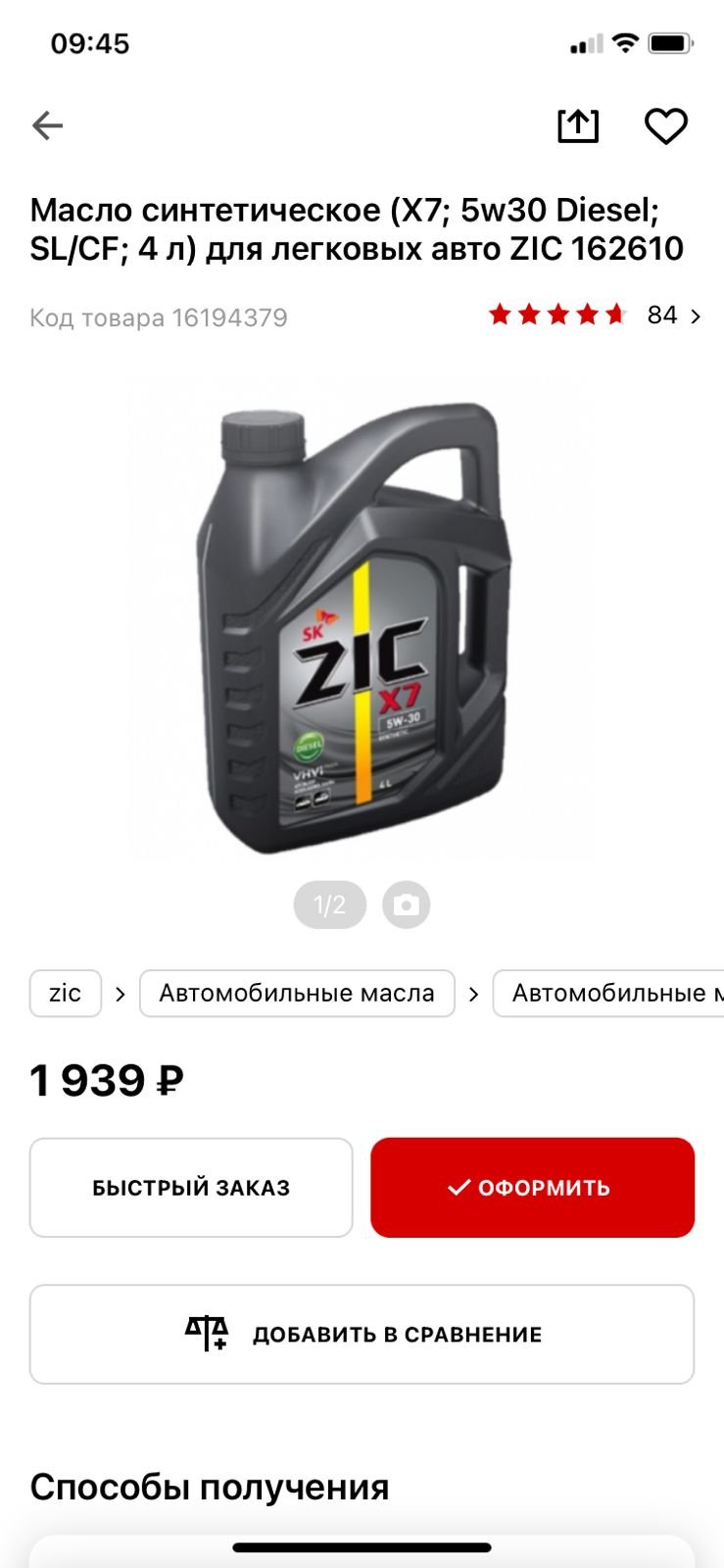Select Добавить в сравнение
Viewport: 724px width, 1568px height.
coord(362,1335)
